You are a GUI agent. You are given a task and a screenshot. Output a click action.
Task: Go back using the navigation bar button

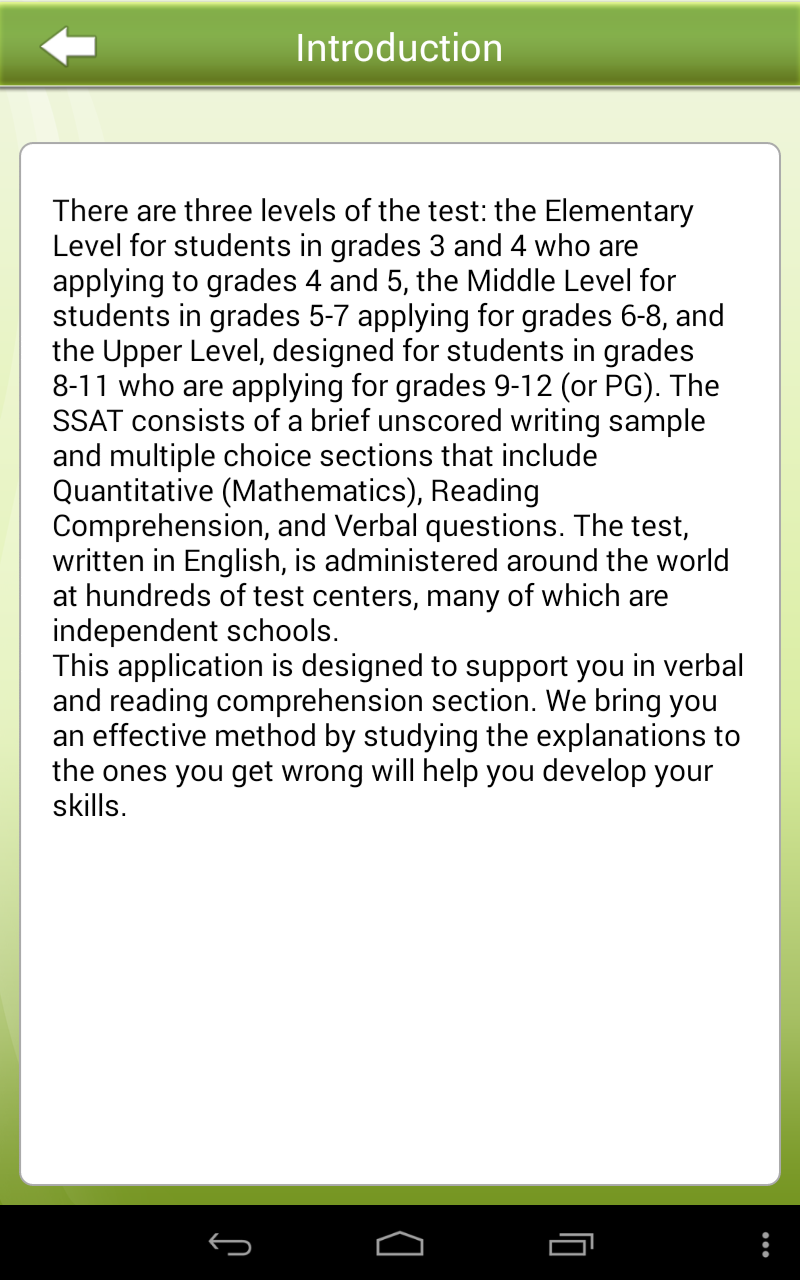230,1243
